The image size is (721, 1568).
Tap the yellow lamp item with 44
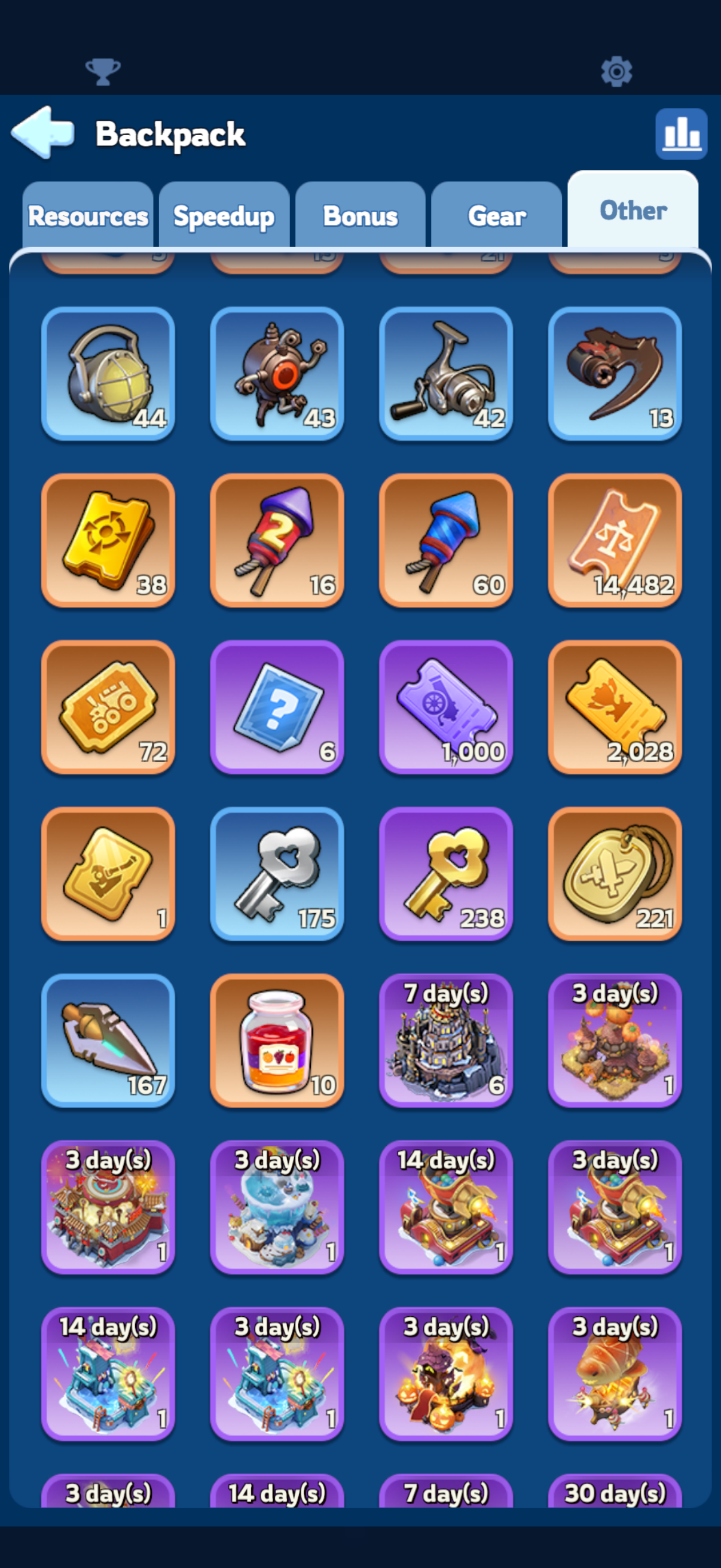[x=108, y=374]
